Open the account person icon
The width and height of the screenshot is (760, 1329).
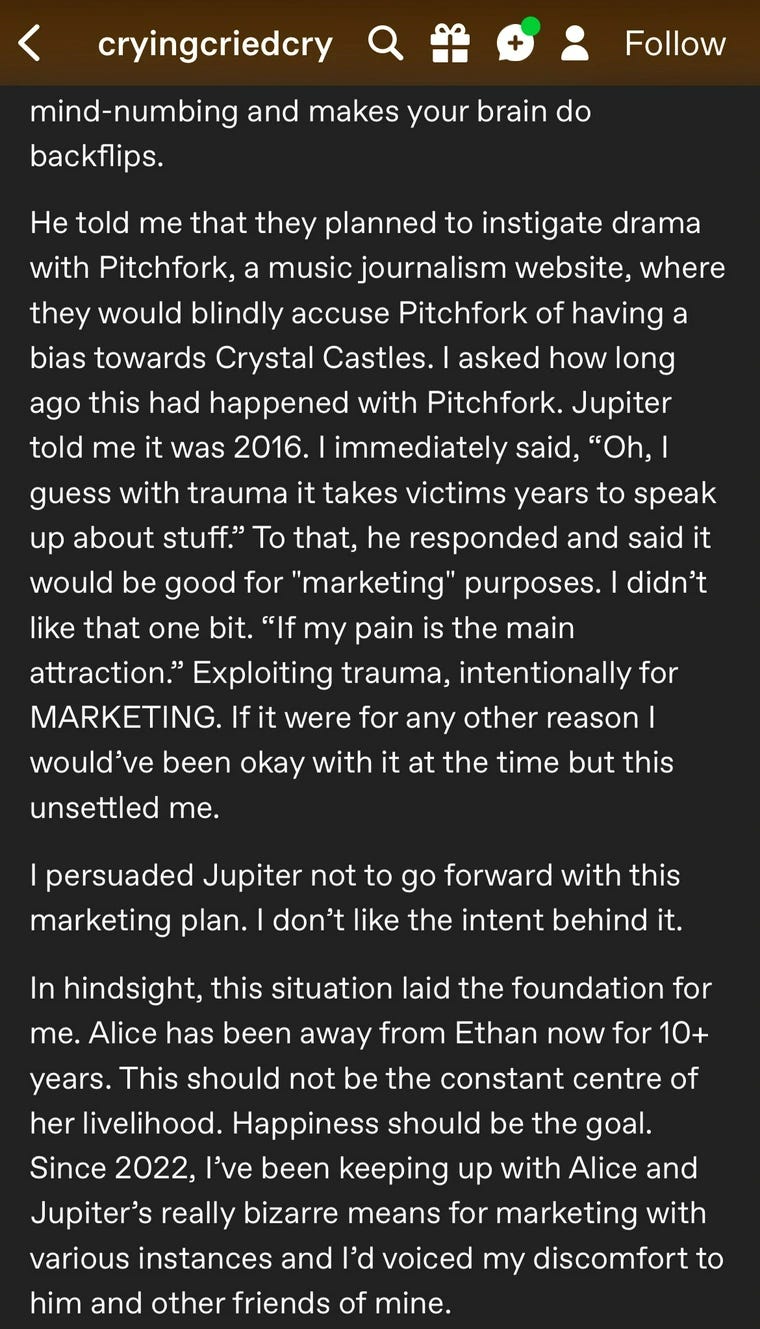[x=575, y=44]
